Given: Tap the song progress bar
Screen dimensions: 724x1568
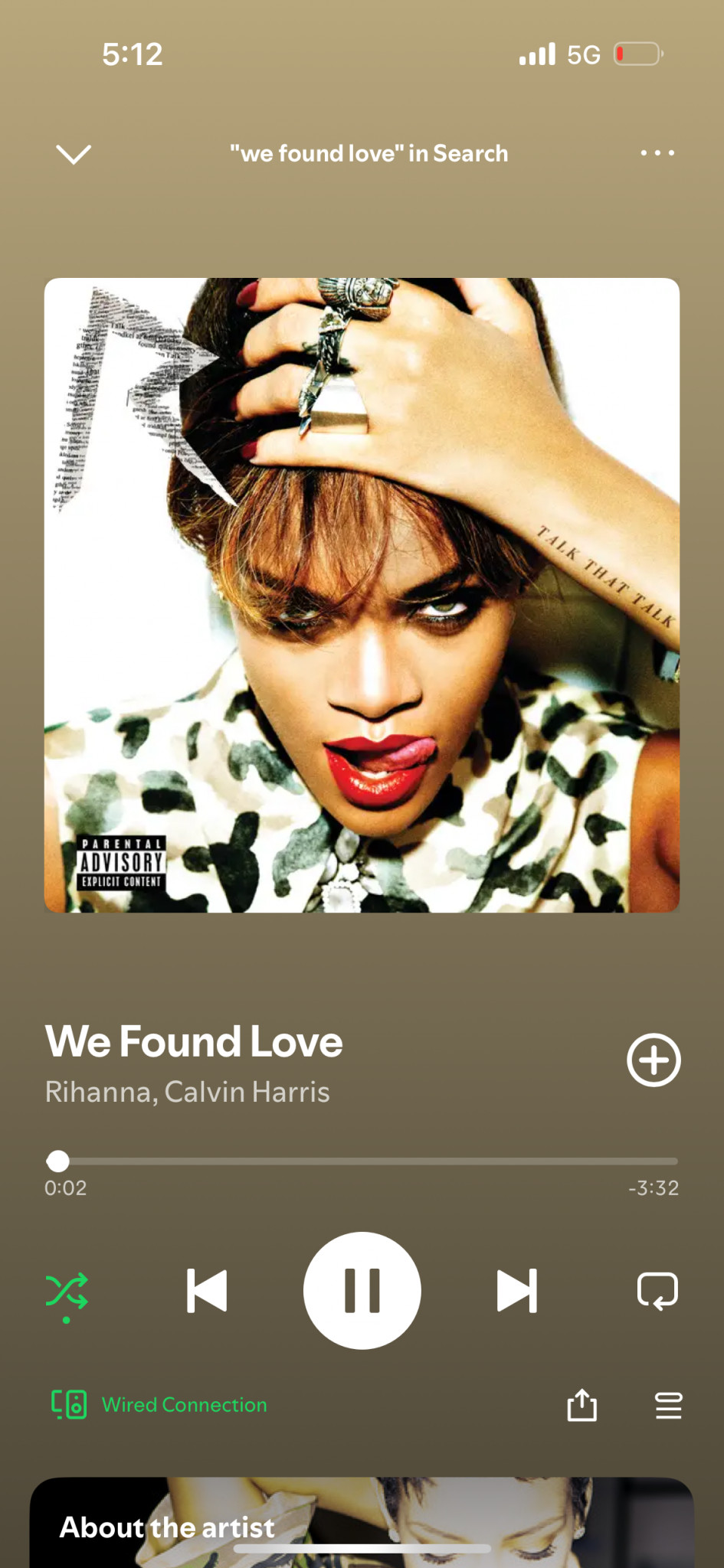Looking at the screenshot, I should click(x=362, y=1161).
